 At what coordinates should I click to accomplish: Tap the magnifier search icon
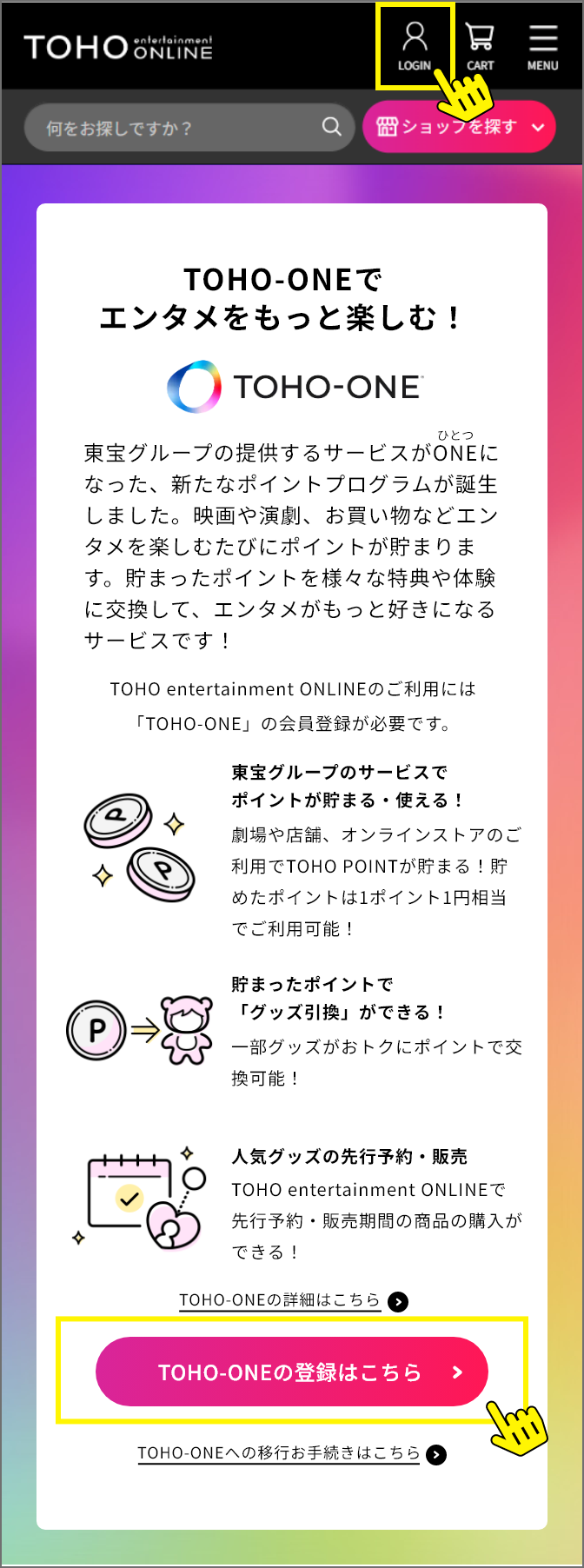tap(332, 127)
